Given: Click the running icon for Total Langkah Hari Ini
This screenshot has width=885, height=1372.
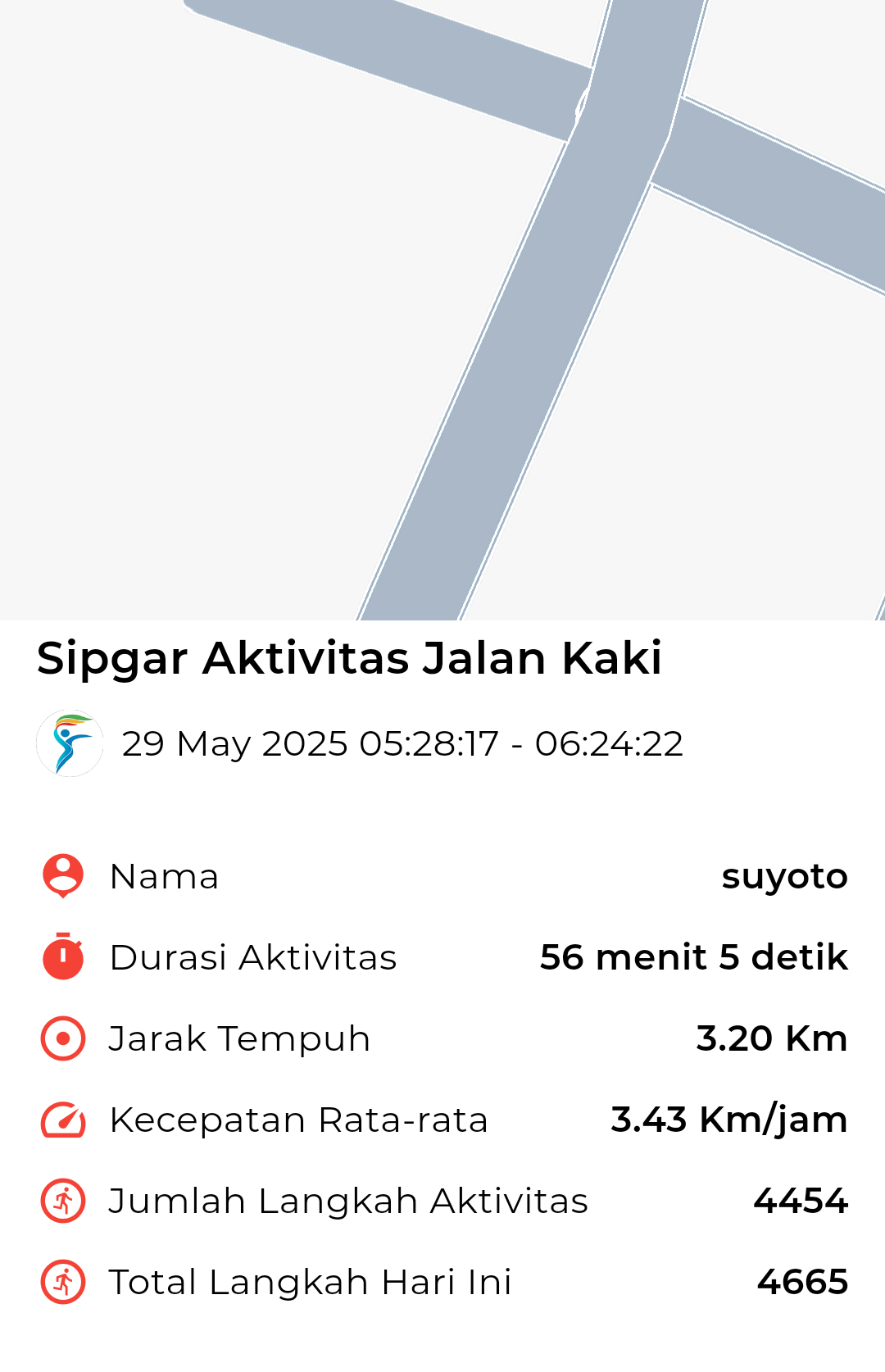Looking at the screenshot, I should [62, 1280].
